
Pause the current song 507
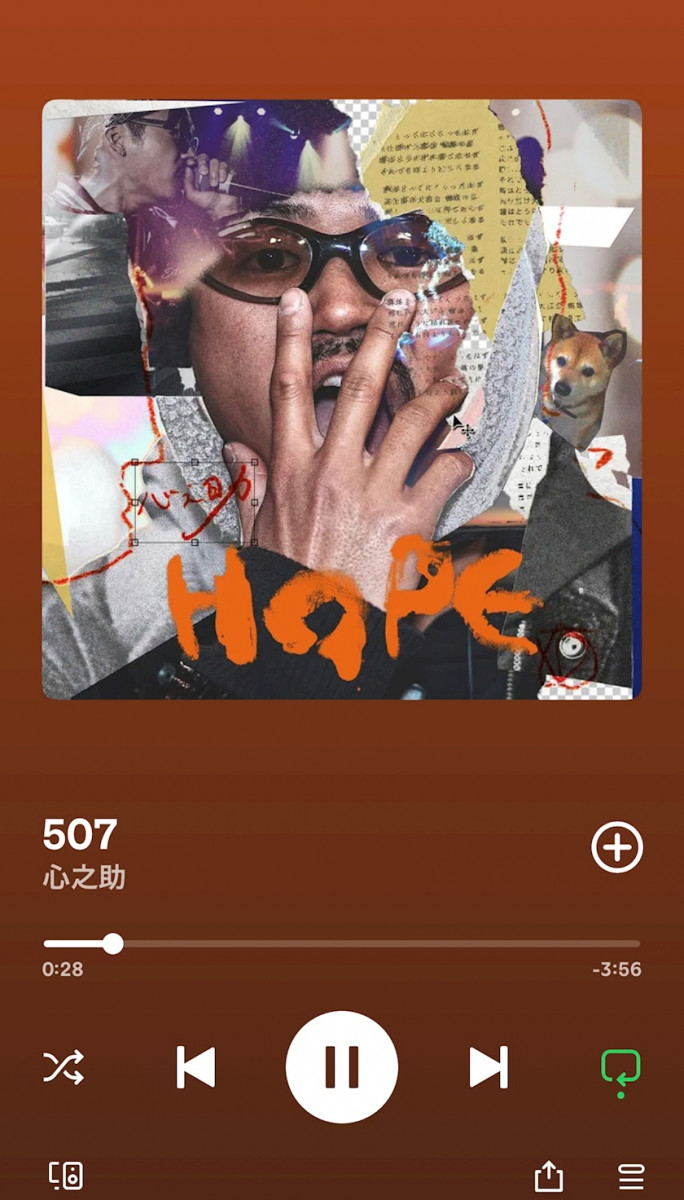[341, 1067]
